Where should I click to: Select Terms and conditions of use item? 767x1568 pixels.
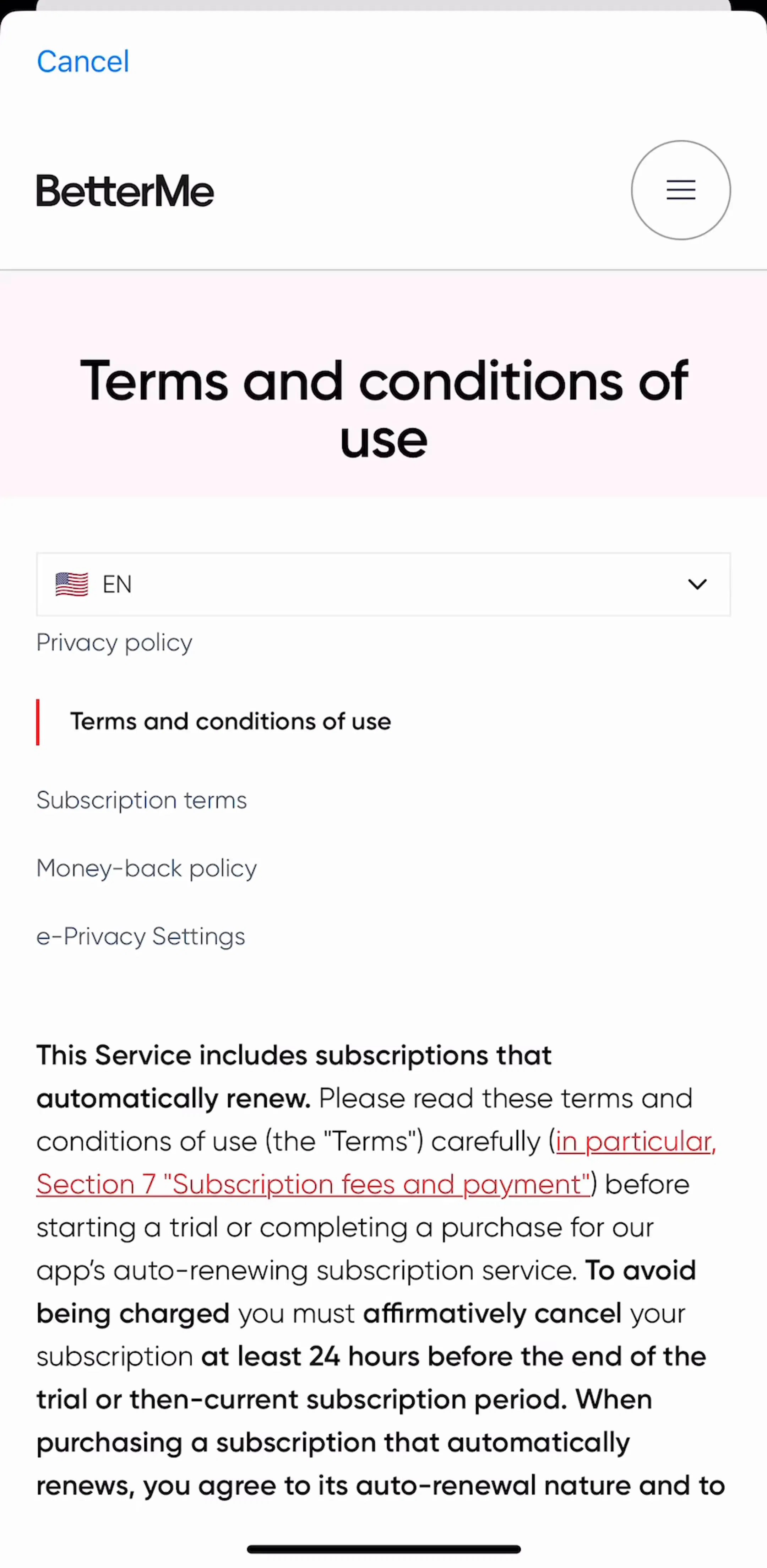[x=230, y=721]
